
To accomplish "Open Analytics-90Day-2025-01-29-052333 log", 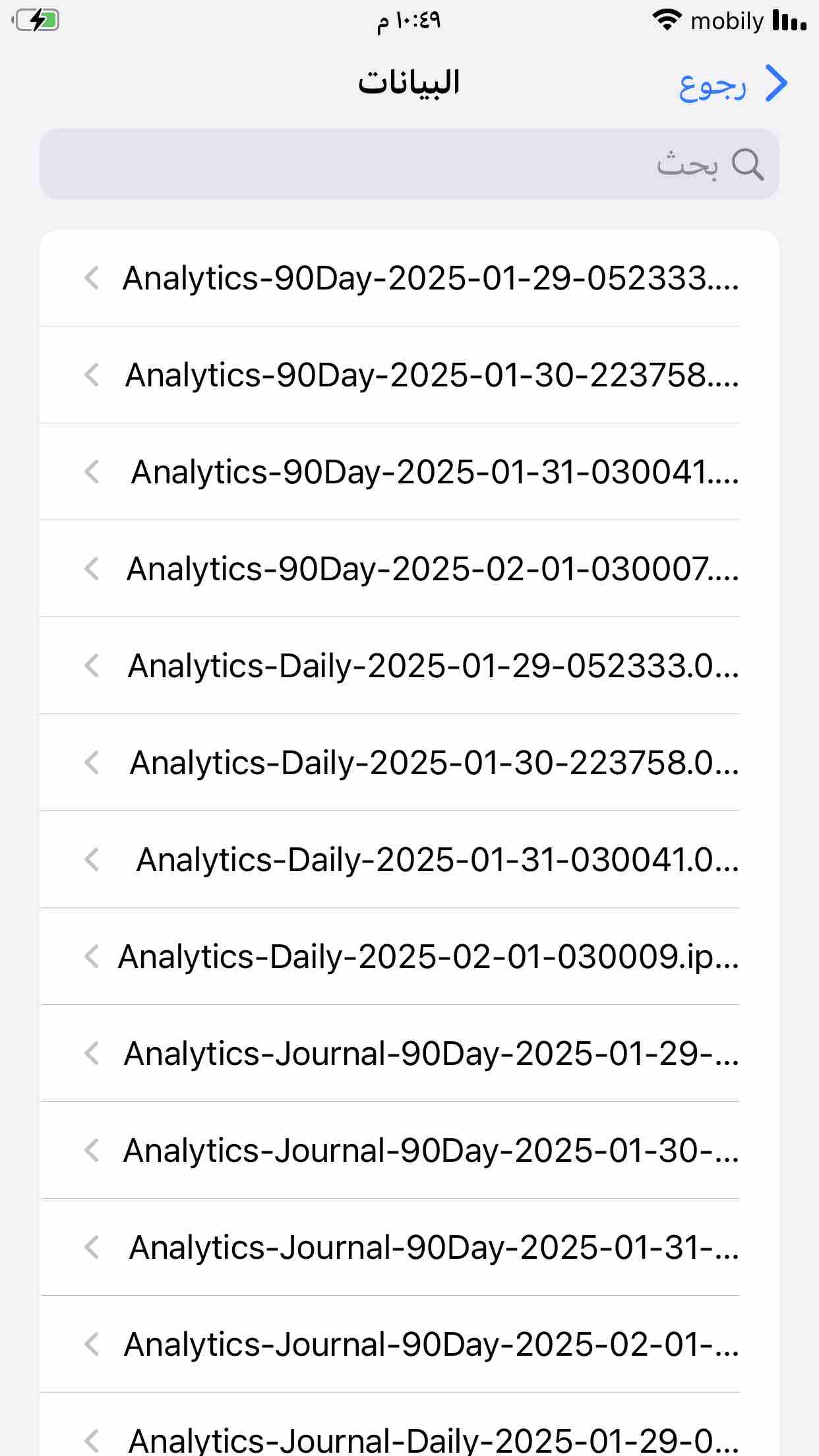I will coord(409,278).
